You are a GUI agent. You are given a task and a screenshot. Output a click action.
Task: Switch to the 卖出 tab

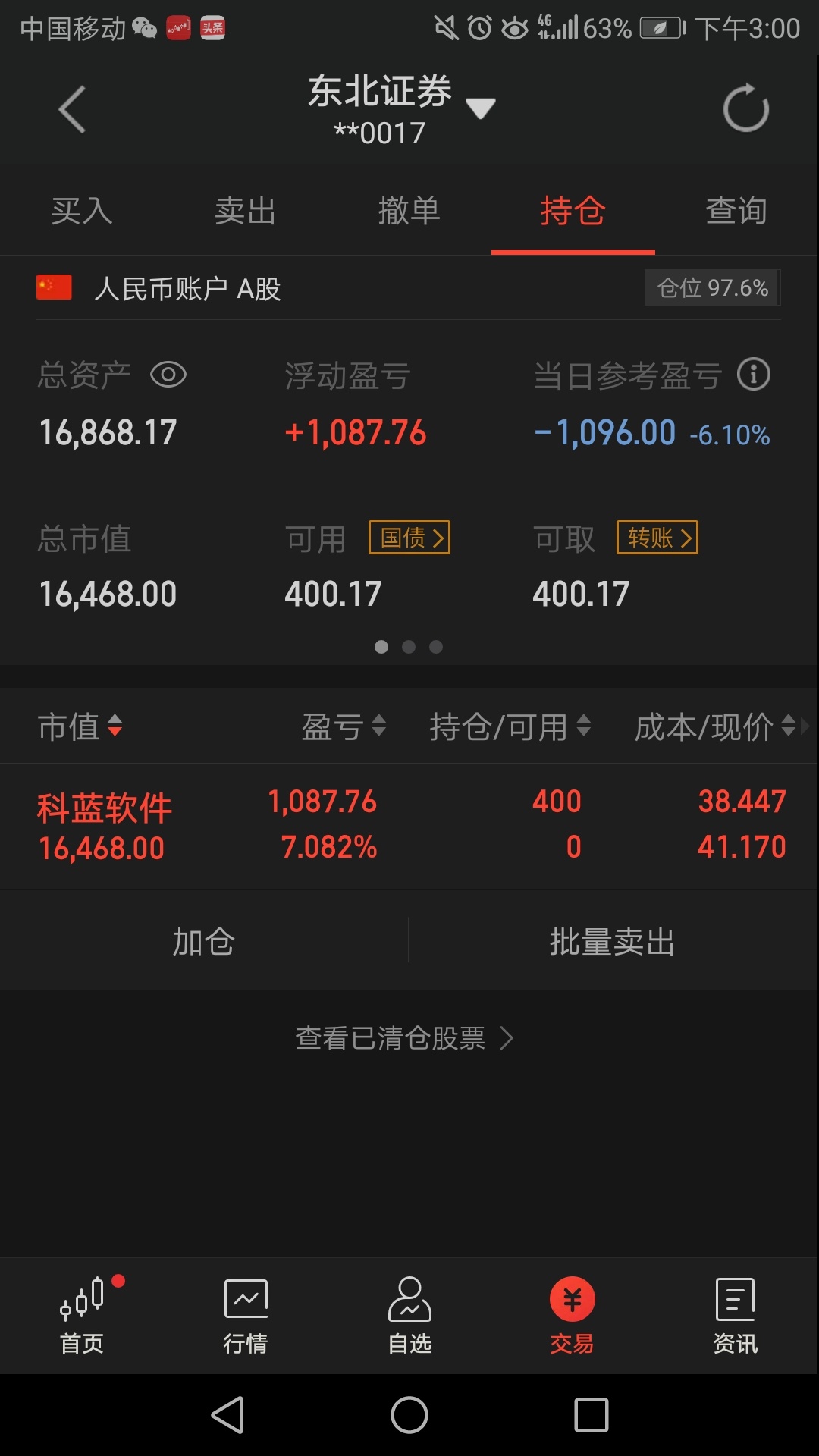coord(246,211)
